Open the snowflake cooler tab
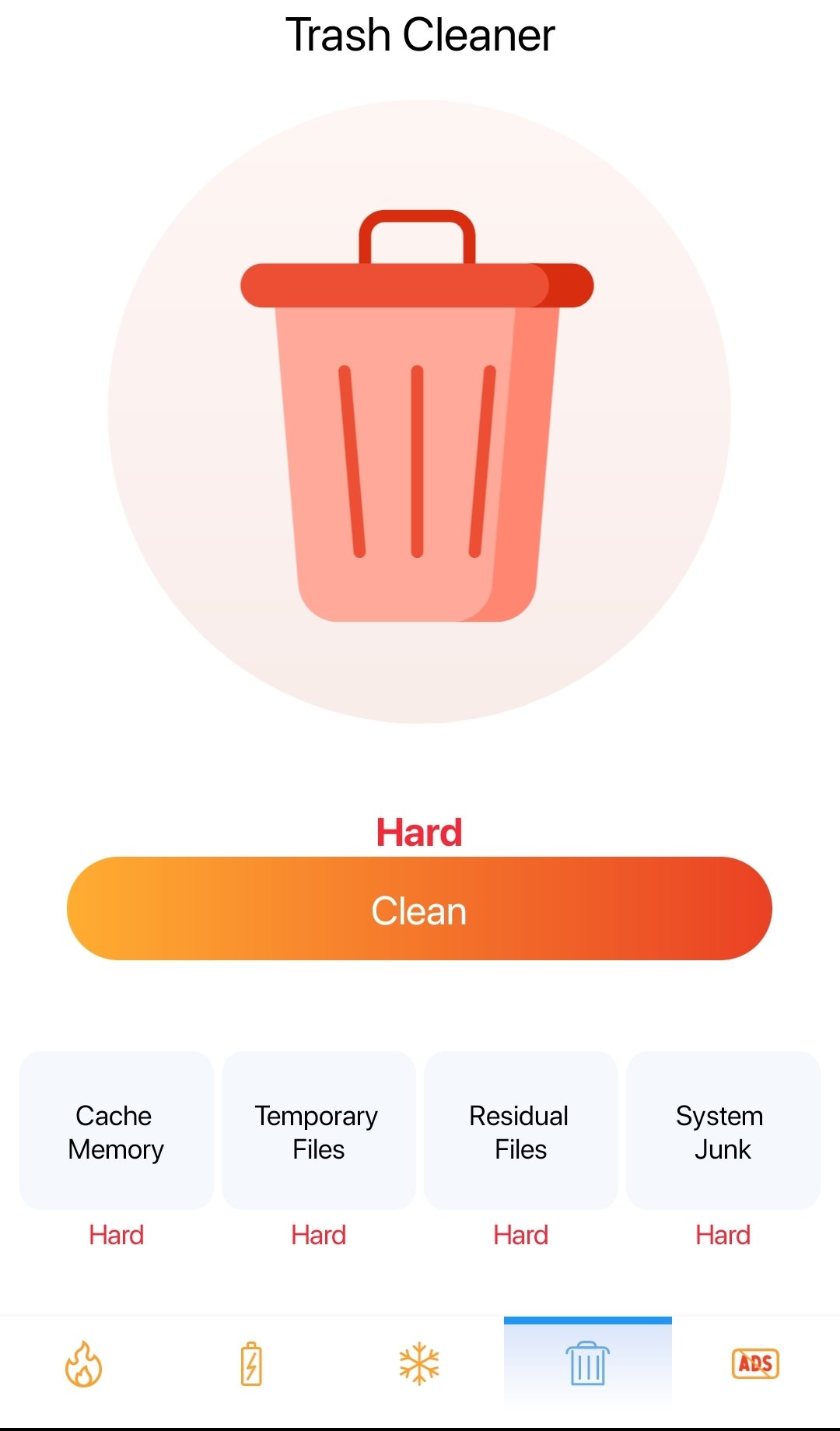Screen dimensions: 840x1431 (x=419, y=1365)
